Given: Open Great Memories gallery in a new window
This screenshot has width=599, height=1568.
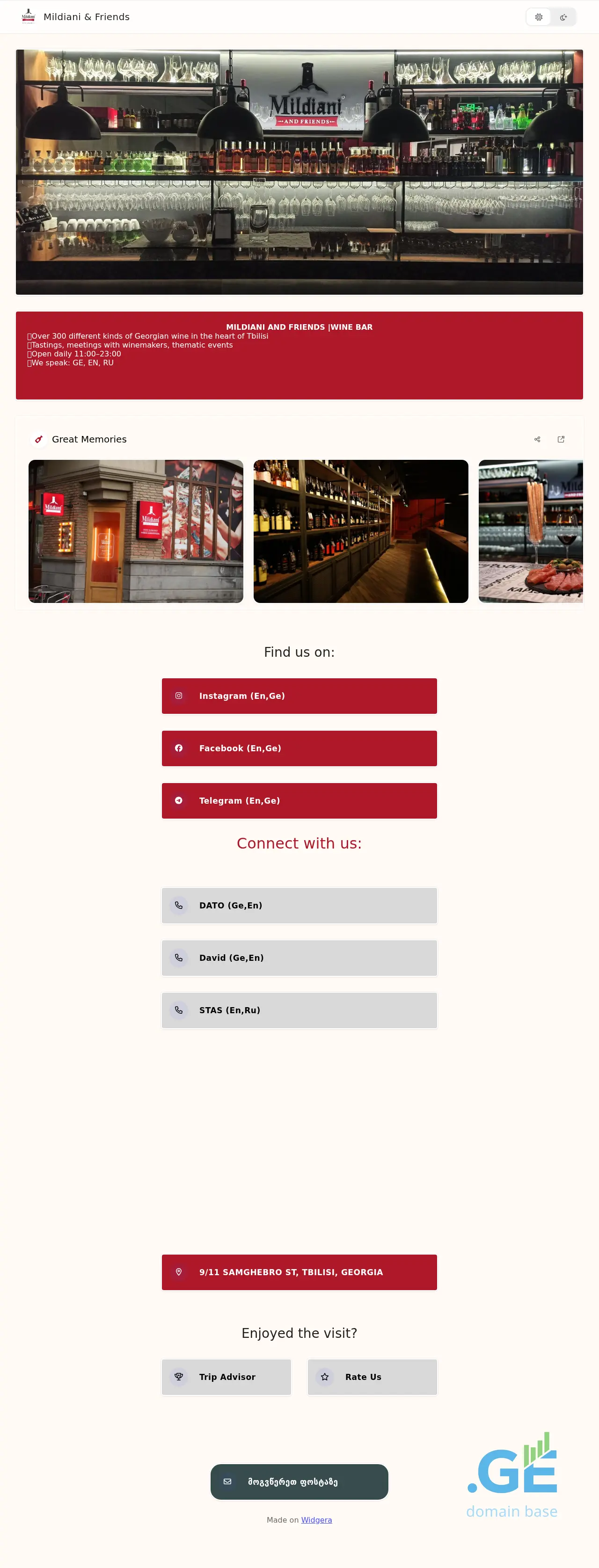Looking at the screenshot, I should point(561,439).
